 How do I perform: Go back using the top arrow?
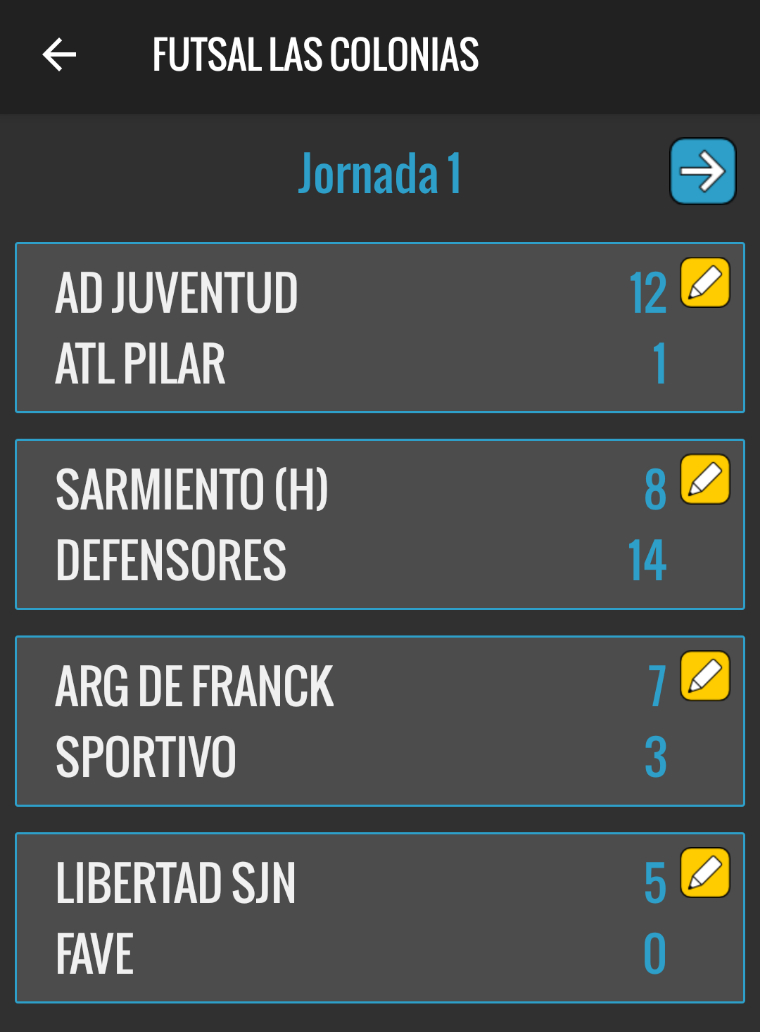pyautogui.click(x=59, y=55)
